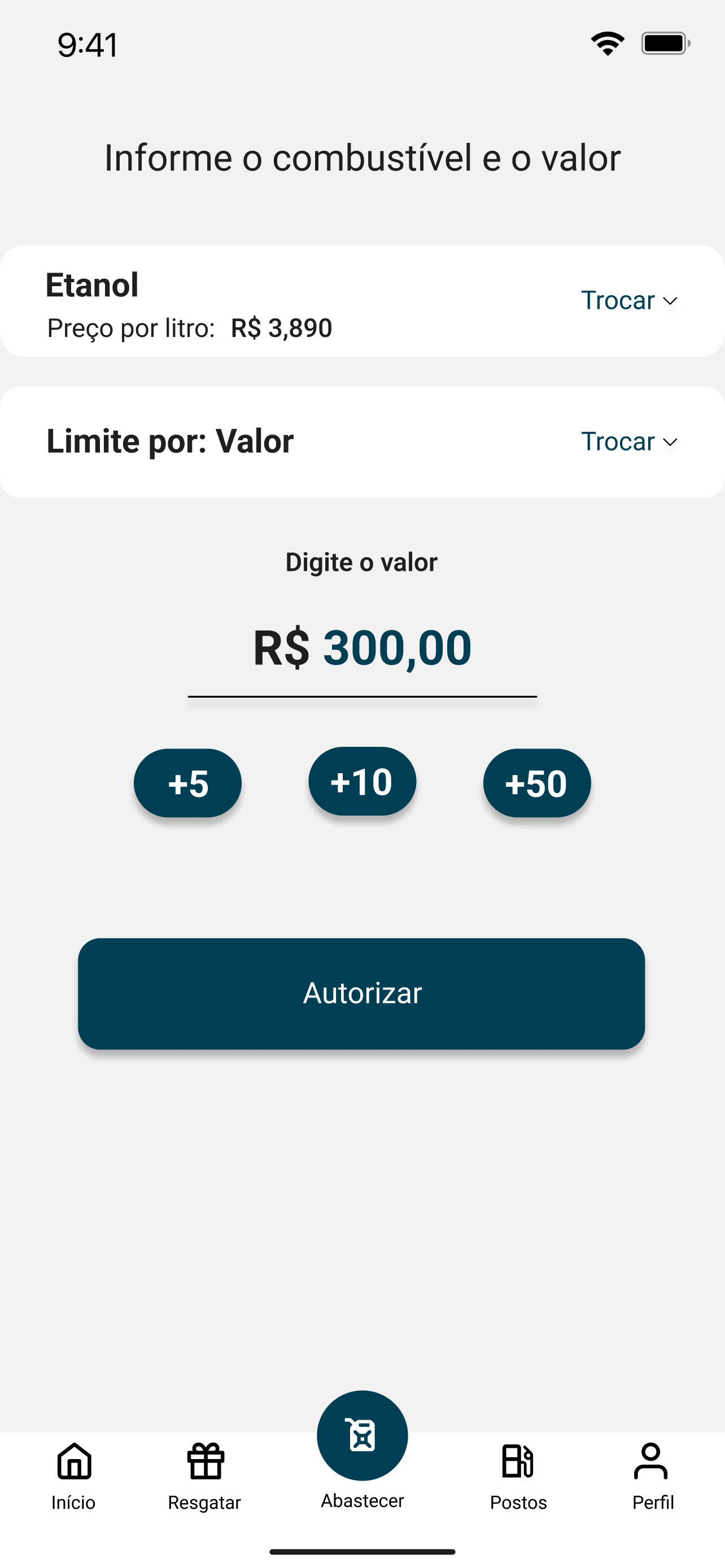The image size is (725, 1568).
Task: Change the Limite por: Valor option
Action: [x=630, y=442]
